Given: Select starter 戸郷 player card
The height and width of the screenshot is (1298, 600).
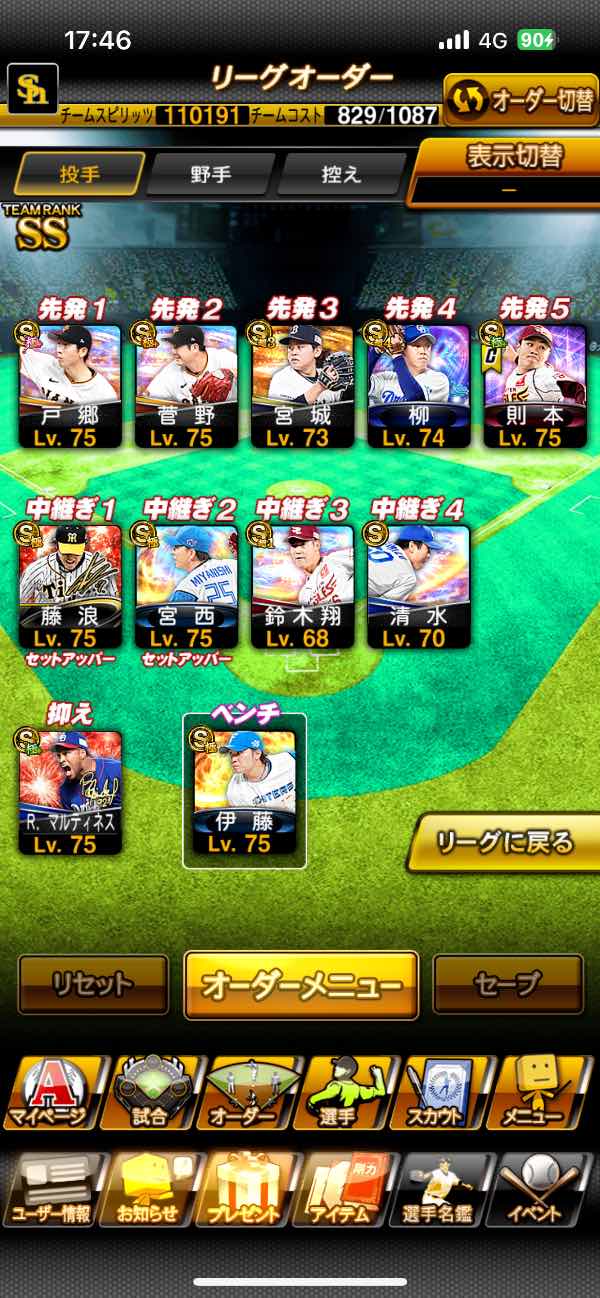Looking at the screenshot, I should click(x=69, y=386).
